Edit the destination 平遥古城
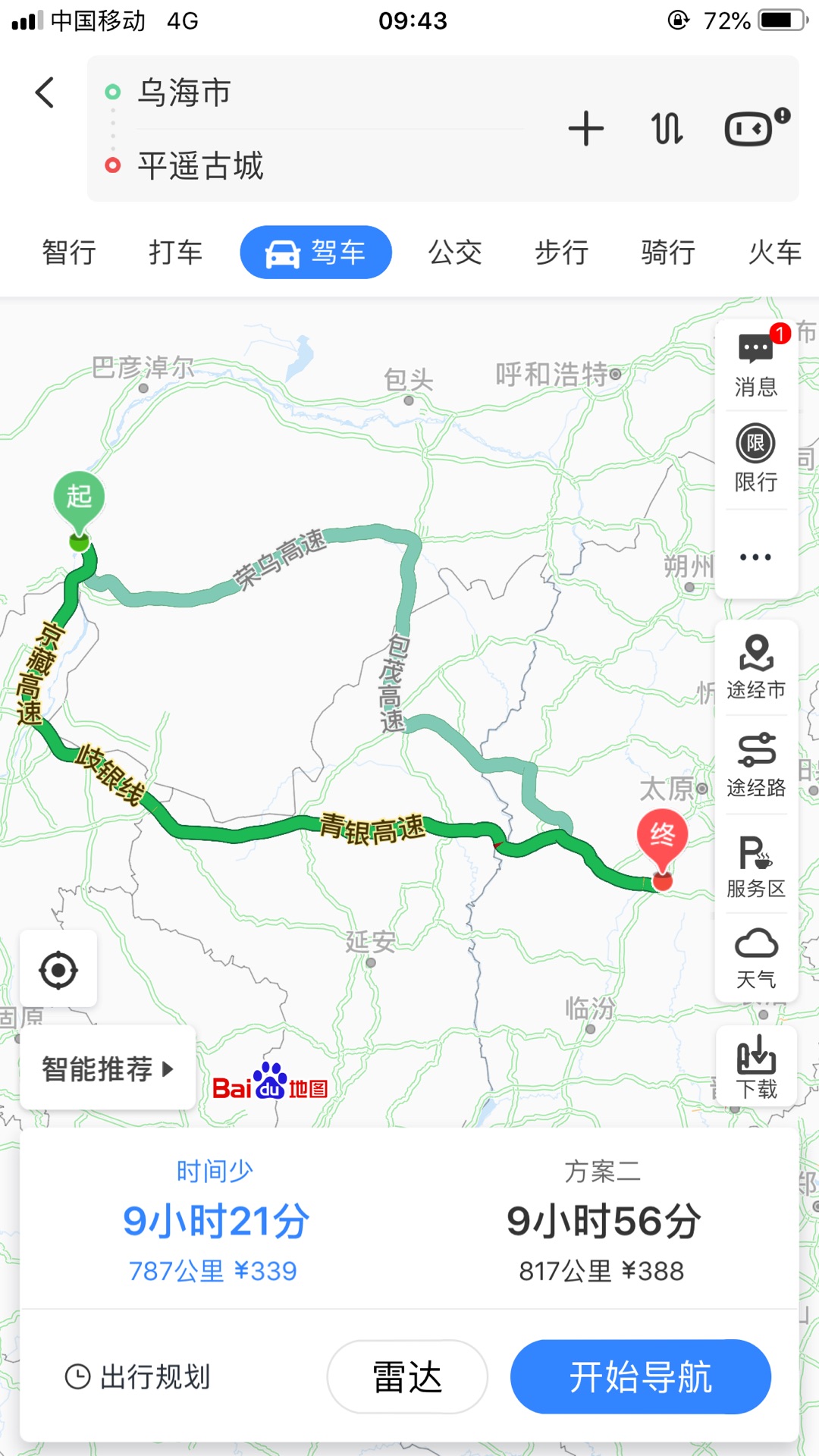 (x=200, y=165)
